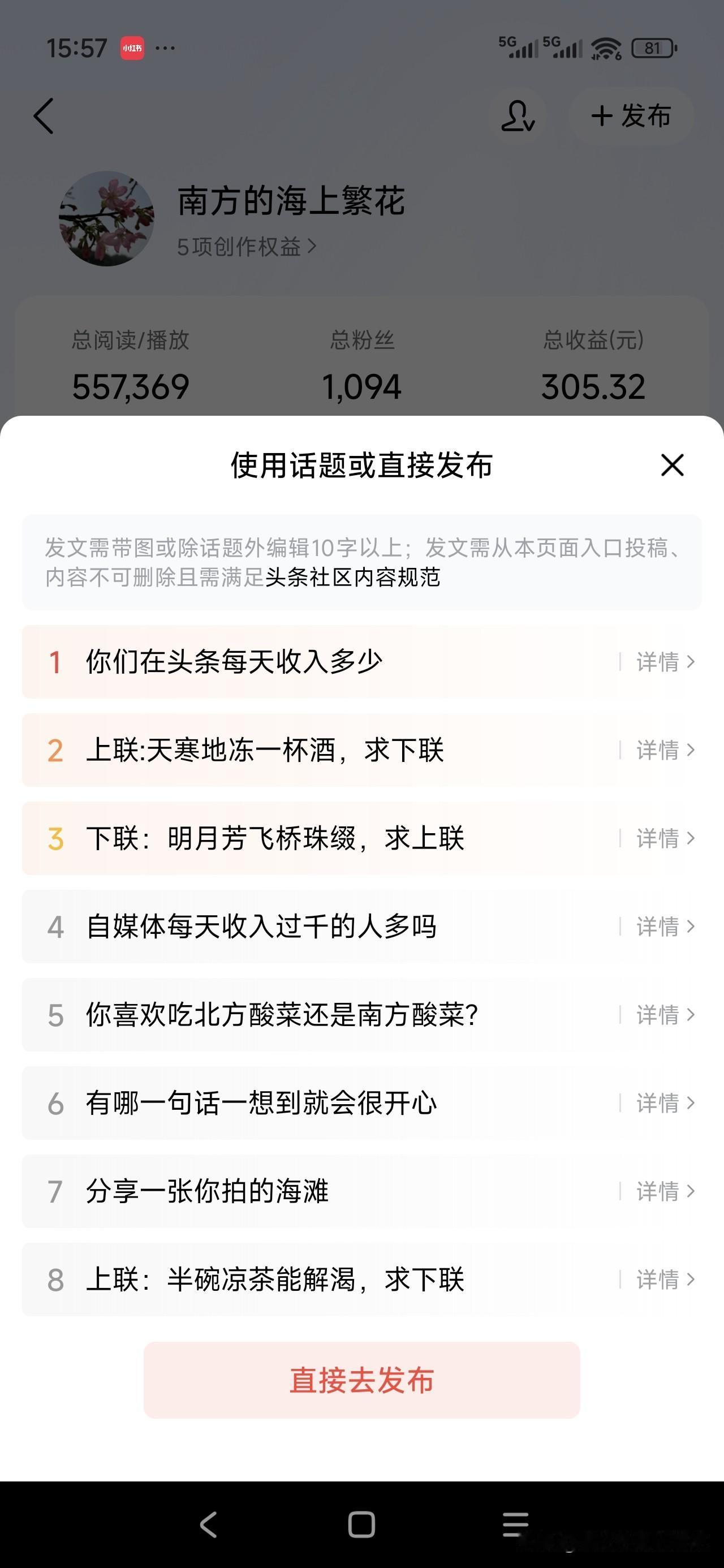The image size is (724, 1568).
Task: Tap the +发布 publish button
Action: 630,117
